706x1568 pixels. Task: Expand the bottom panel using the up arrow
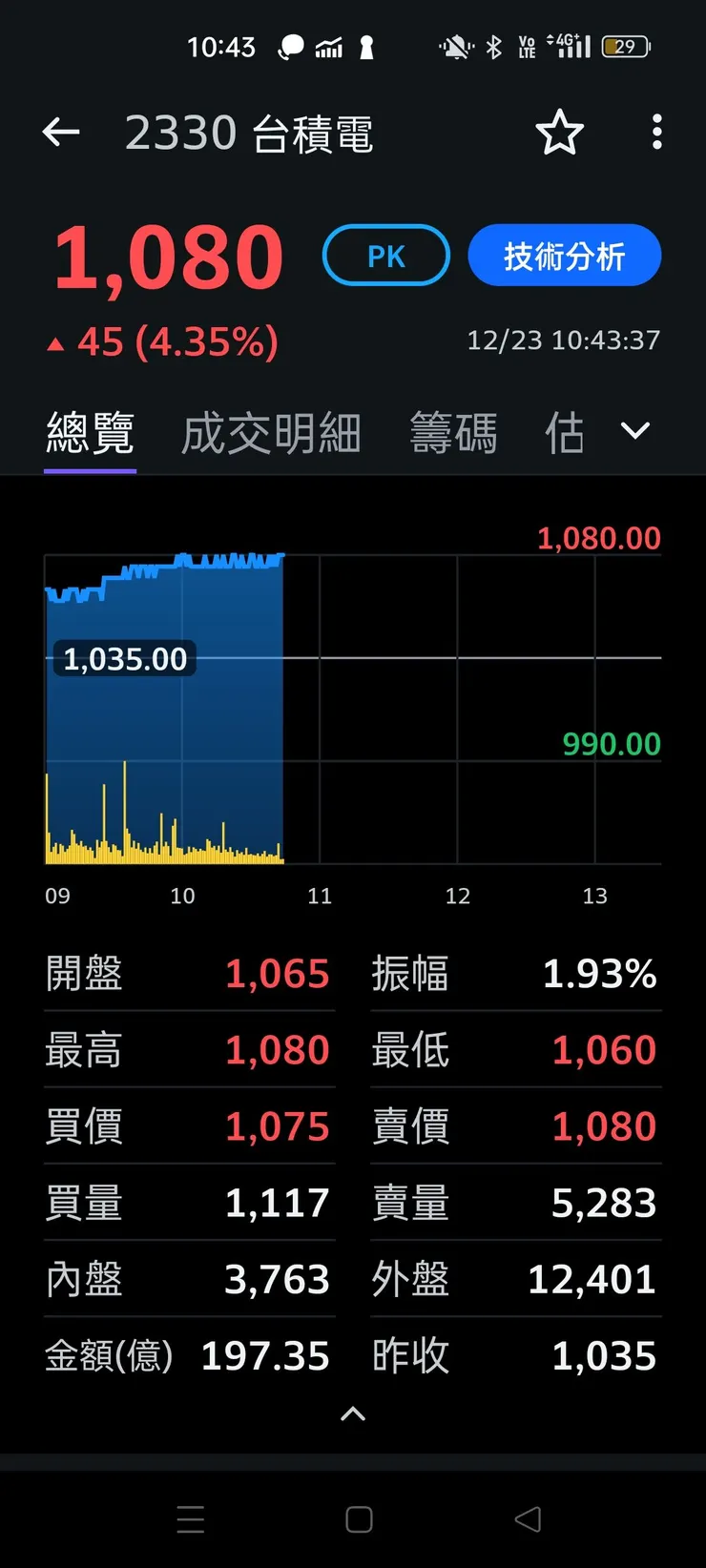(x=352, y=1414)
